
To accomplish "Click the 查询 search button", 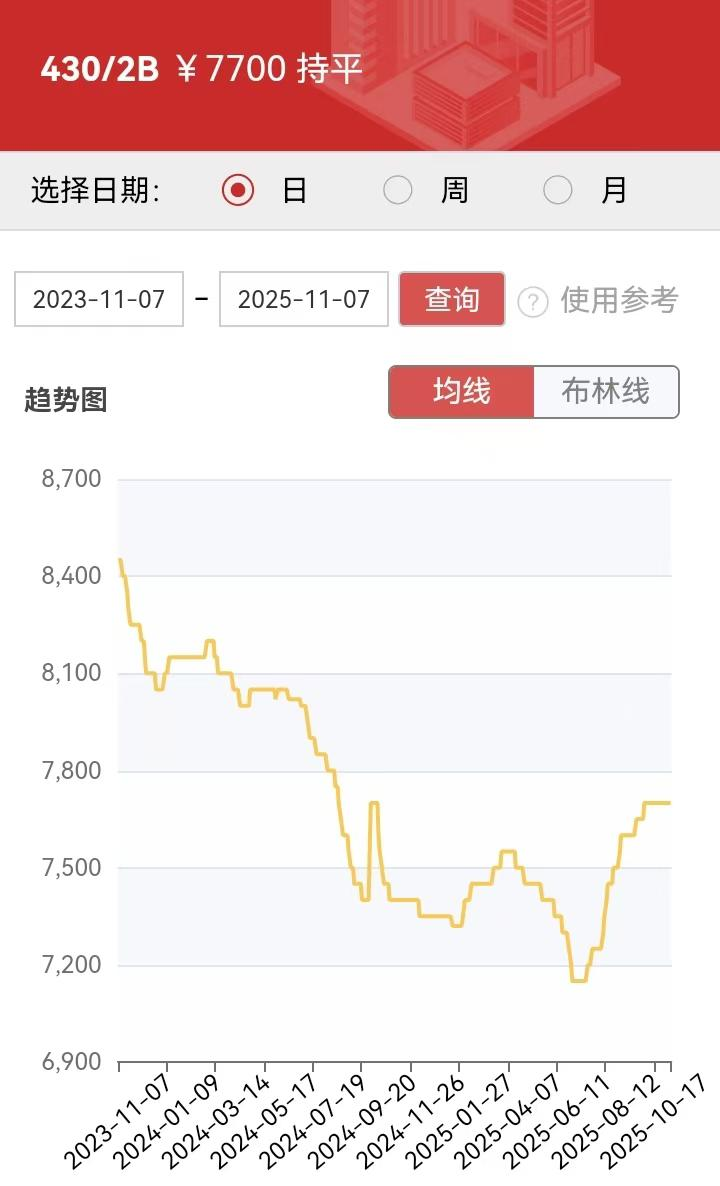I will pyautogui.click(x=451, y=299).
